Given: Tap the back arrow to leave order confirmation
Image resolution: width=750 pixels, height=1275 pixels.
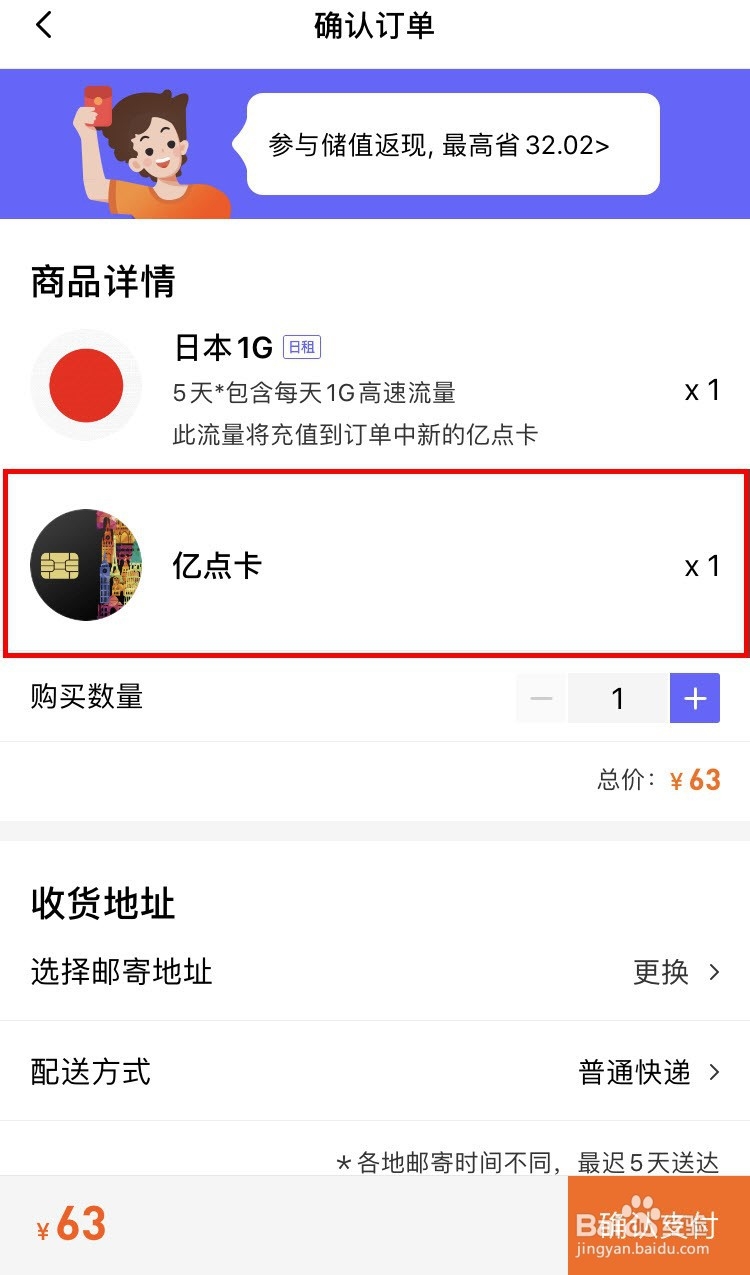Looking at the screenshot, I should (x=42, y=24).
